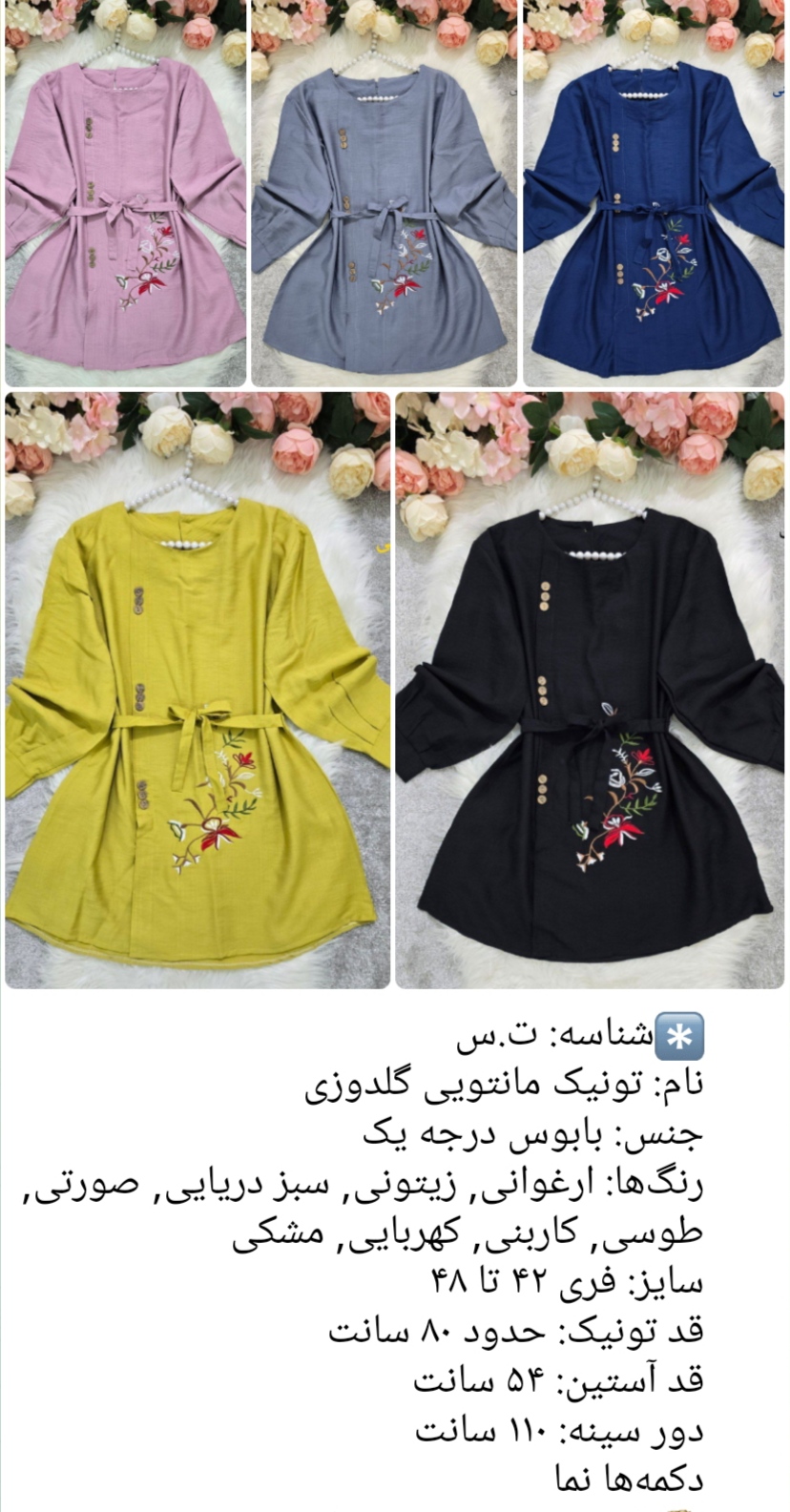Open the olive-yellow tunic photo

pyautogui.click(x=197, y=690)
